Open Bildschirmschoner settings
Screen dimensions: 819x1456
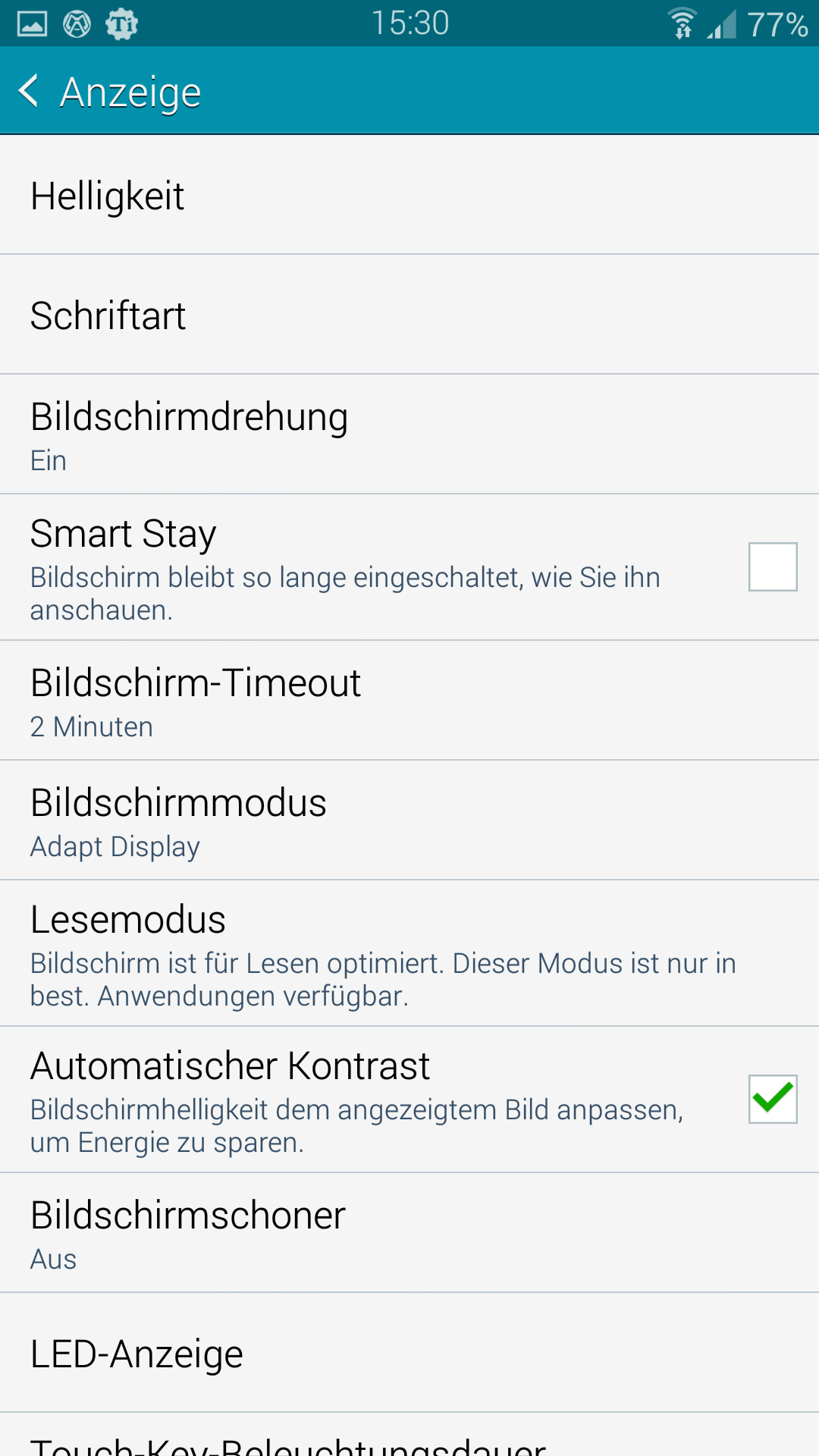click(x=409, y=1233)
